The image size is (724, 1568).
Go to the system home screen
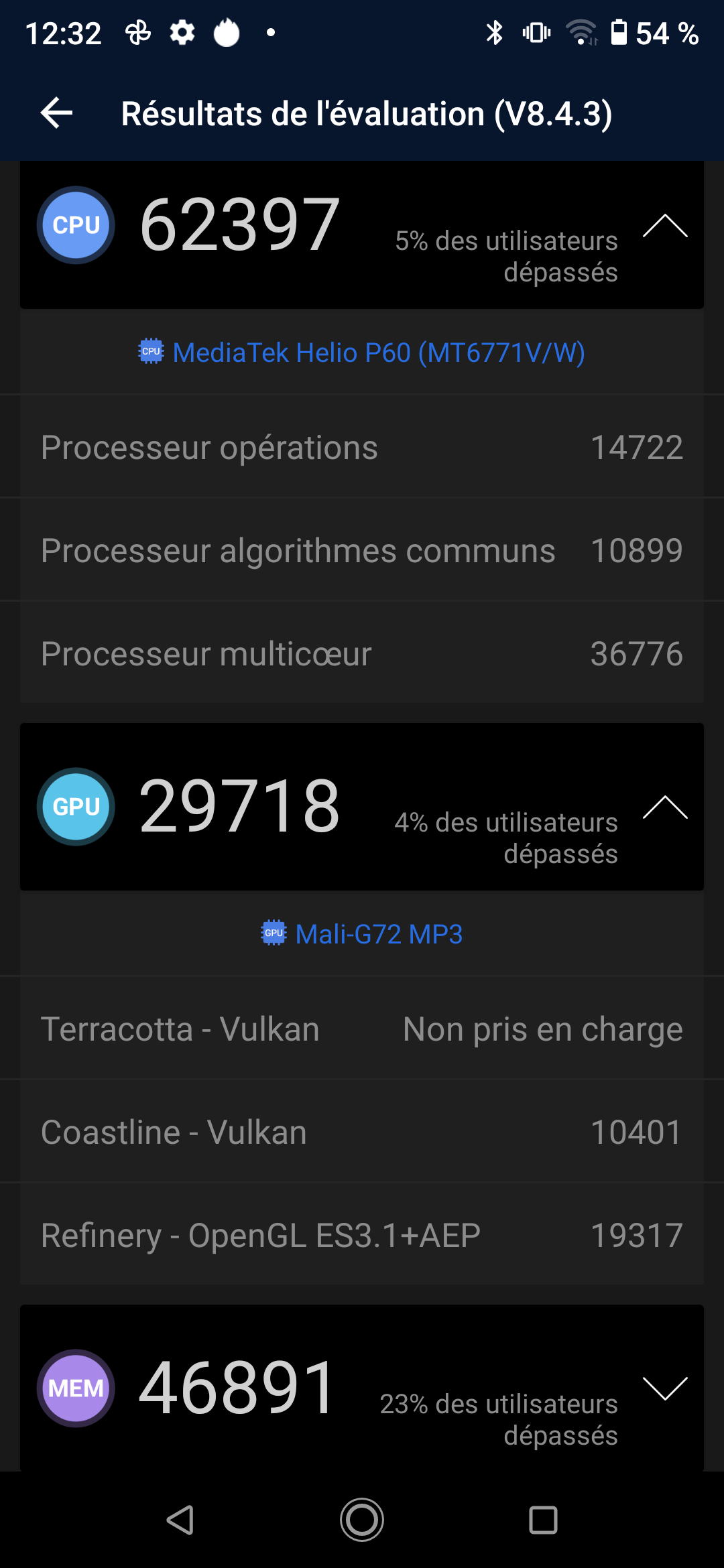pyautogui.click(x=362, y=1520)
